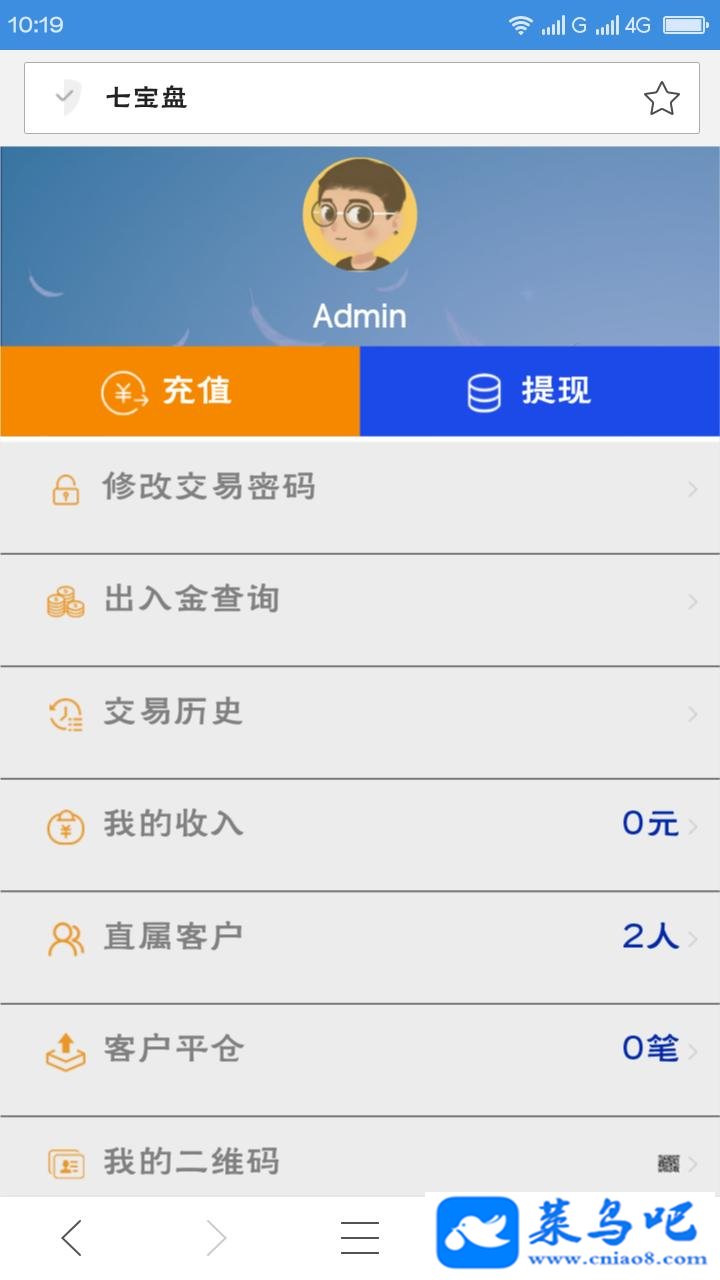Open 客户平仓 row
Viewport: 720px width, 1280px height.
click(x=360, y=1060)
